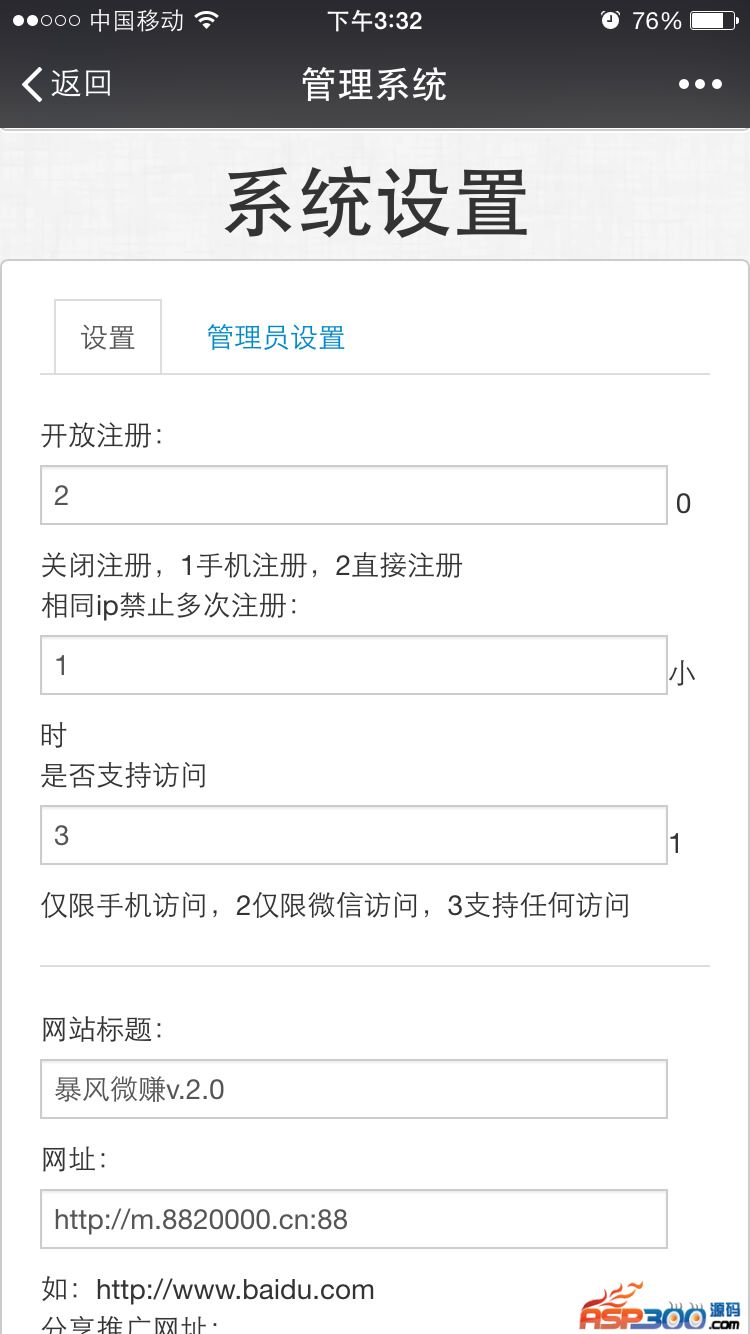Tap the 开放注册 input field
The width and height of the screenshot is (750, 1334).
tap(353, 495)
